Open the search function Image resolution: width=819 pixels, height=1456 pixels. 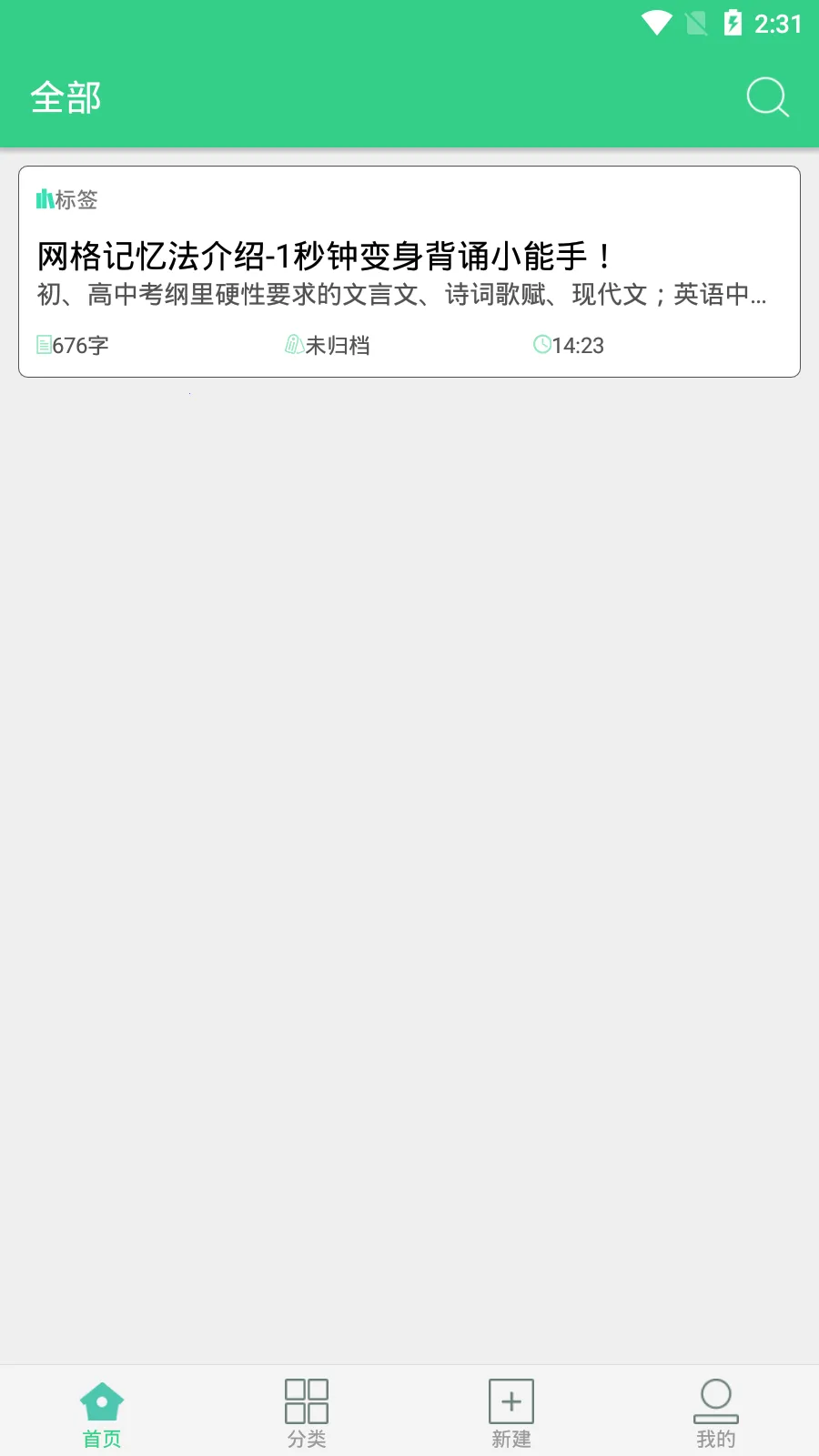click(x=767, y=97)
